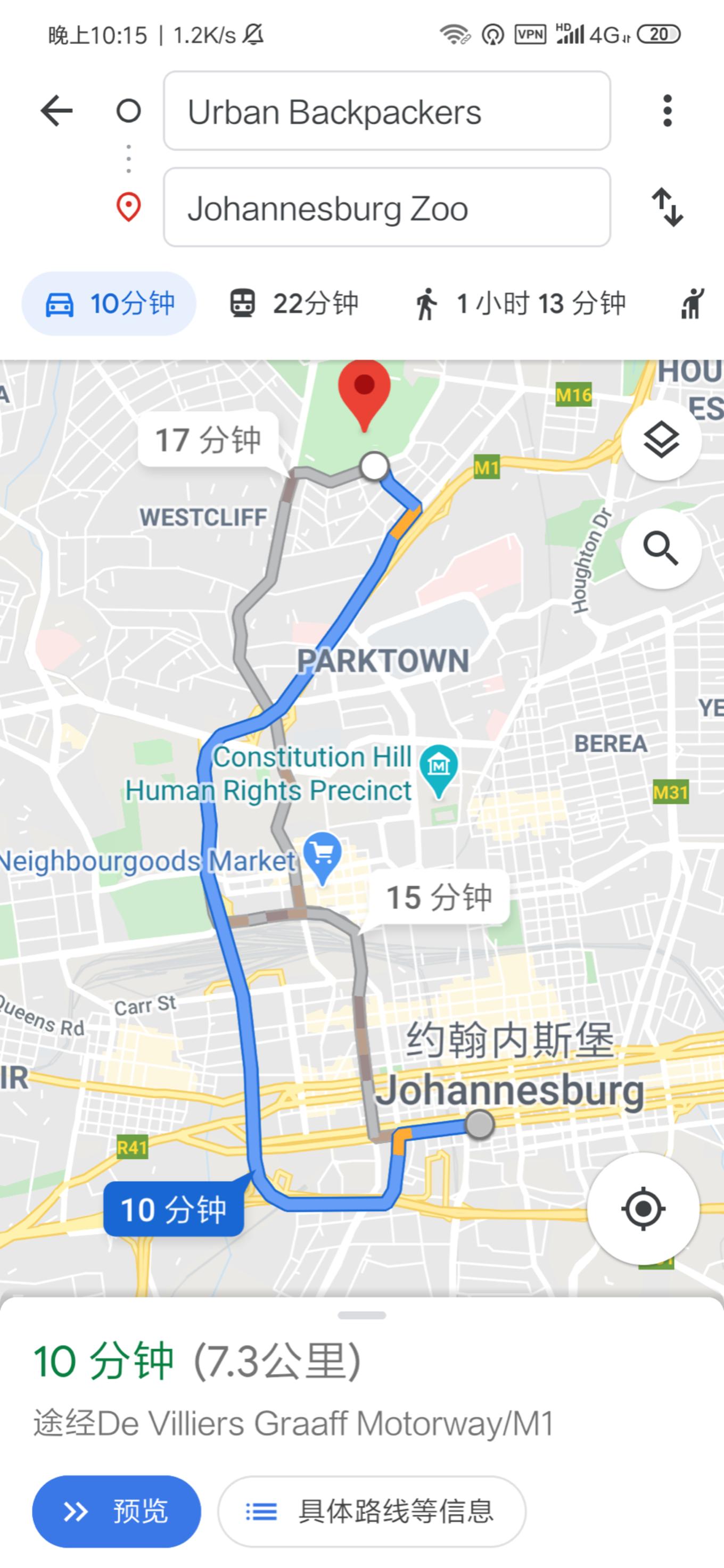Viewport: 724px width, 1568px height.
Task: Choose the 15 分钟 alternate route
Action: pos(439,898)
